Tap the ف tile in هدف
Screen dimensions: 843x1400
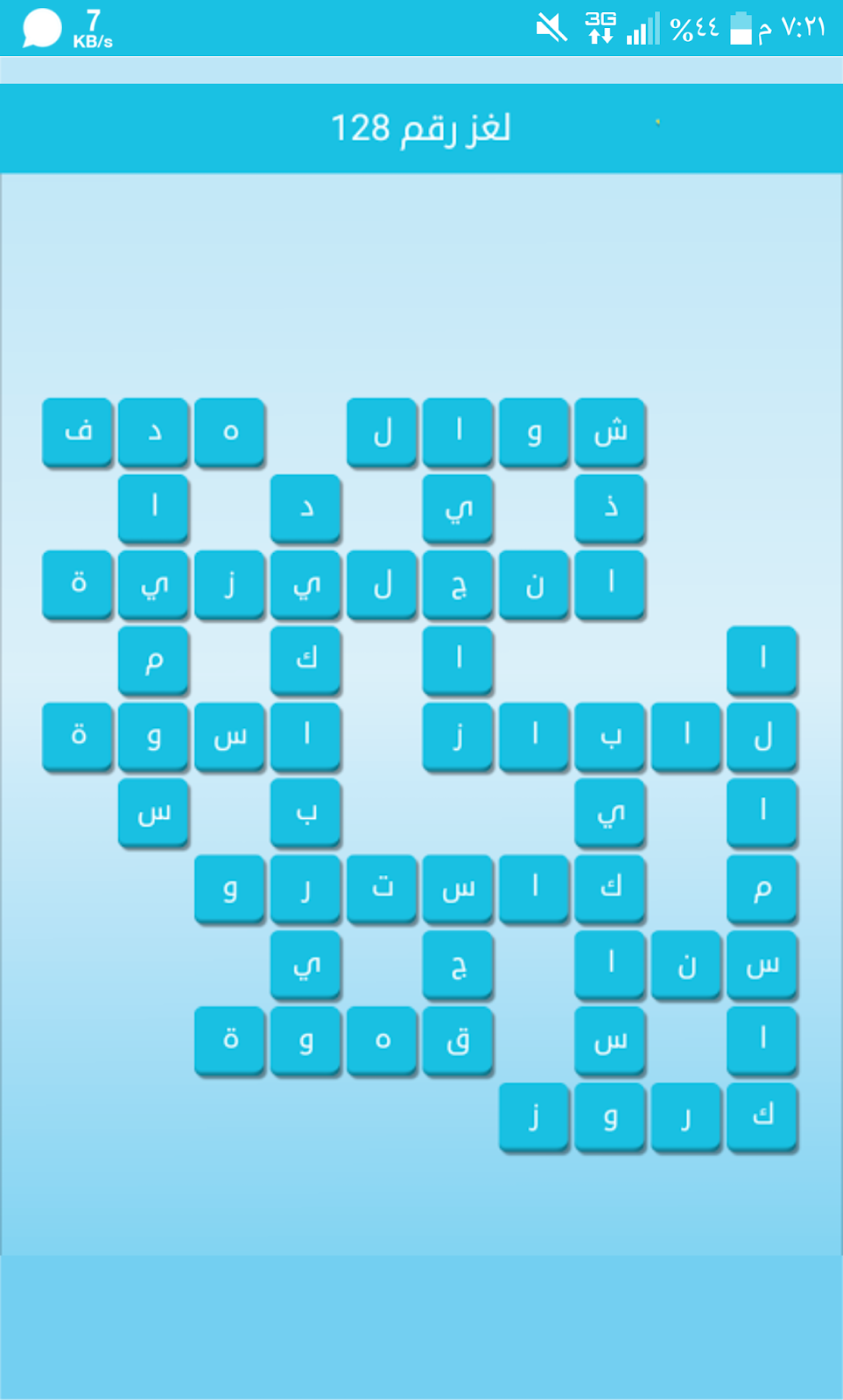78,431
